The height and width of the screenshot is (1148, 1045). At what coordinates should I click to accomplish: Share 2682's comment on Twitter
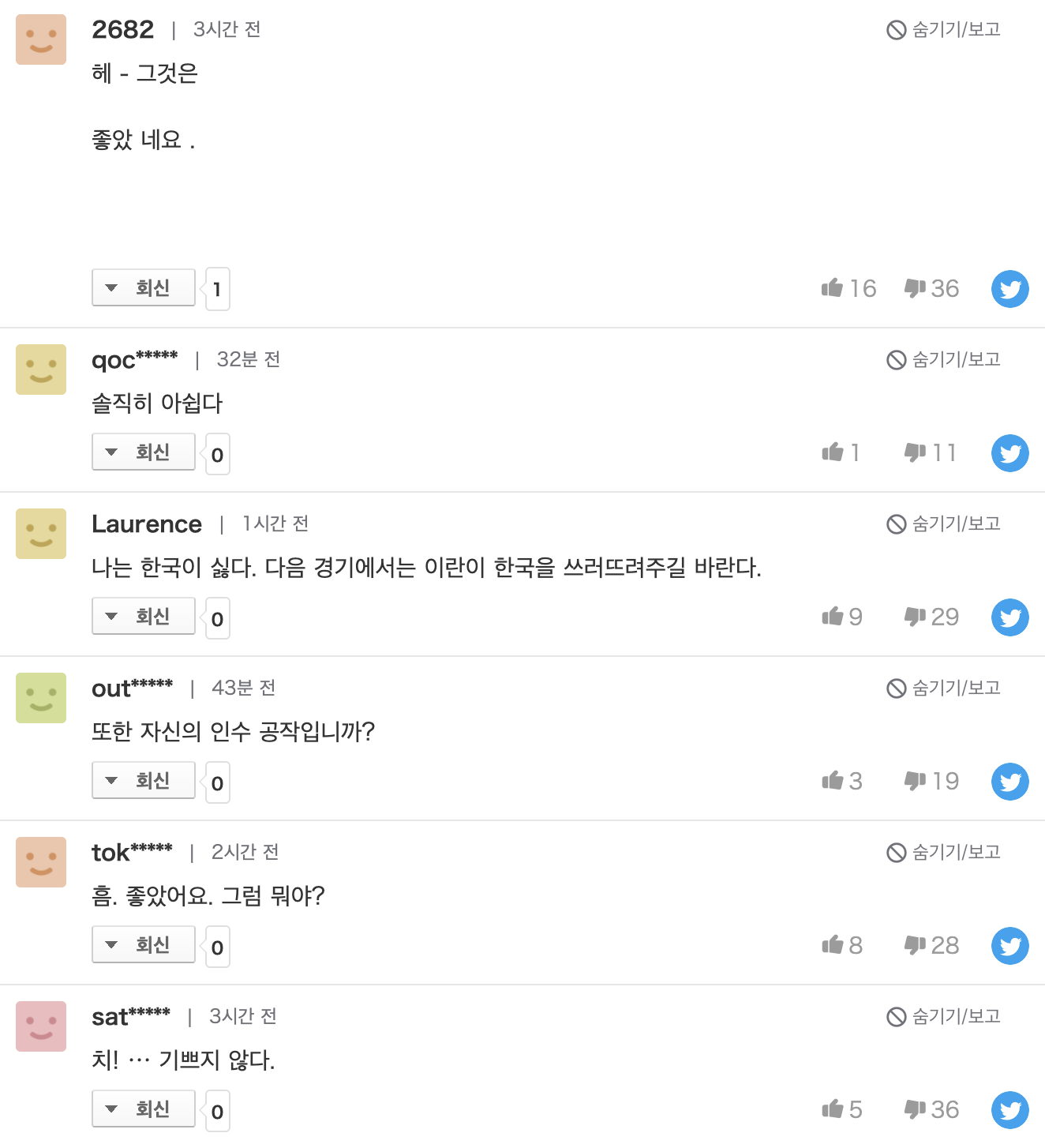(x=1009, y=289)
